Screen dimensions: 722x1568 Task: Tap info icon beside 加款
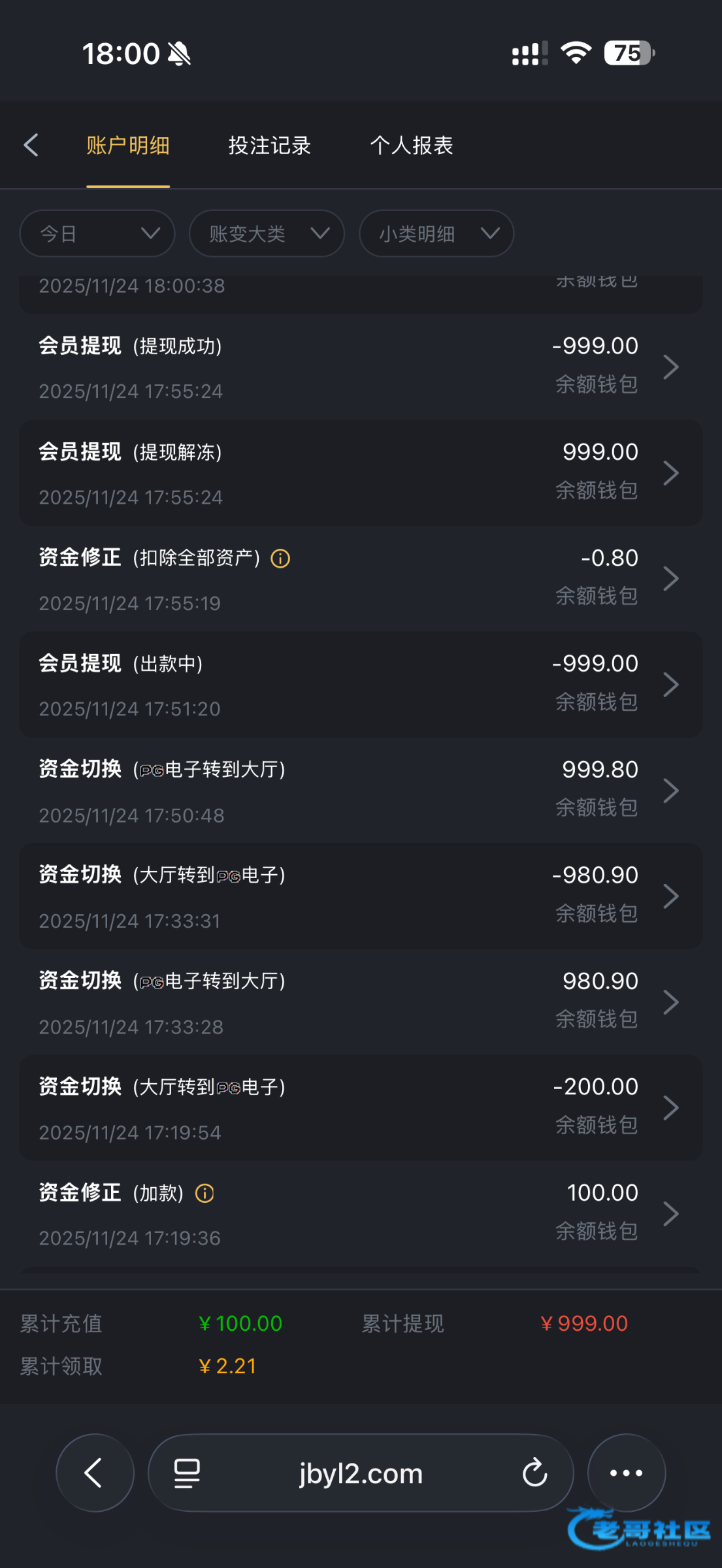pyautogui.click(x=205, y=1194)
